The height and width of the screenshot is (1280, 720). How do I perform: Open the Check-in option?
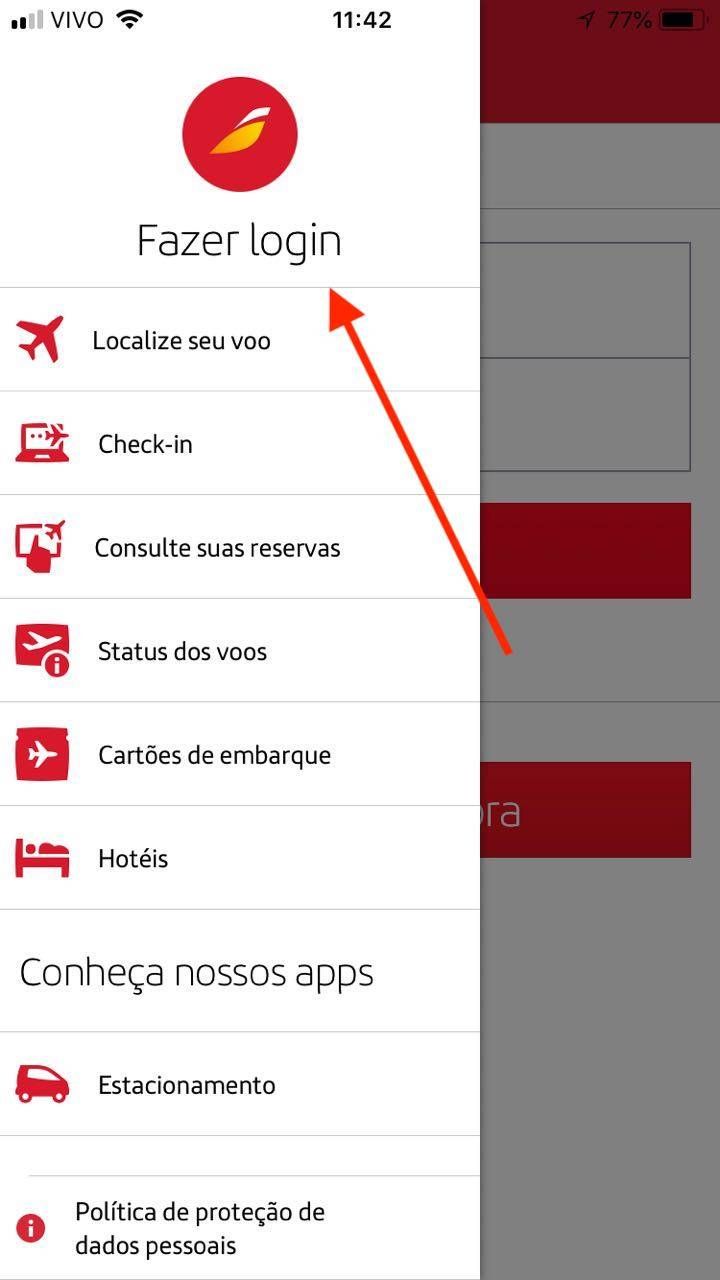coord(240,443)
